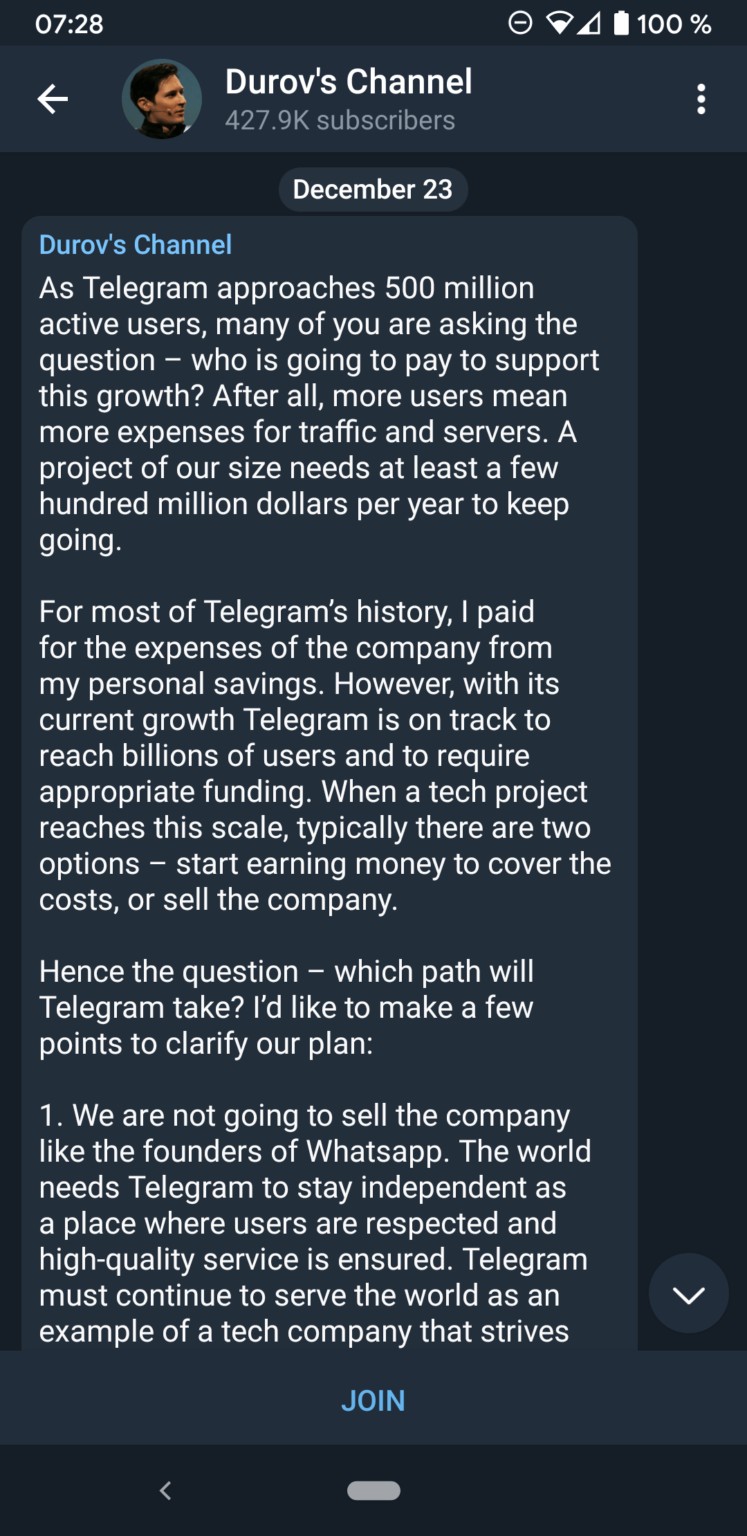The height and width of the screenshot is (1536, 747).
Task: Jump to latest message with down arrow
Action: (688, 1294)
